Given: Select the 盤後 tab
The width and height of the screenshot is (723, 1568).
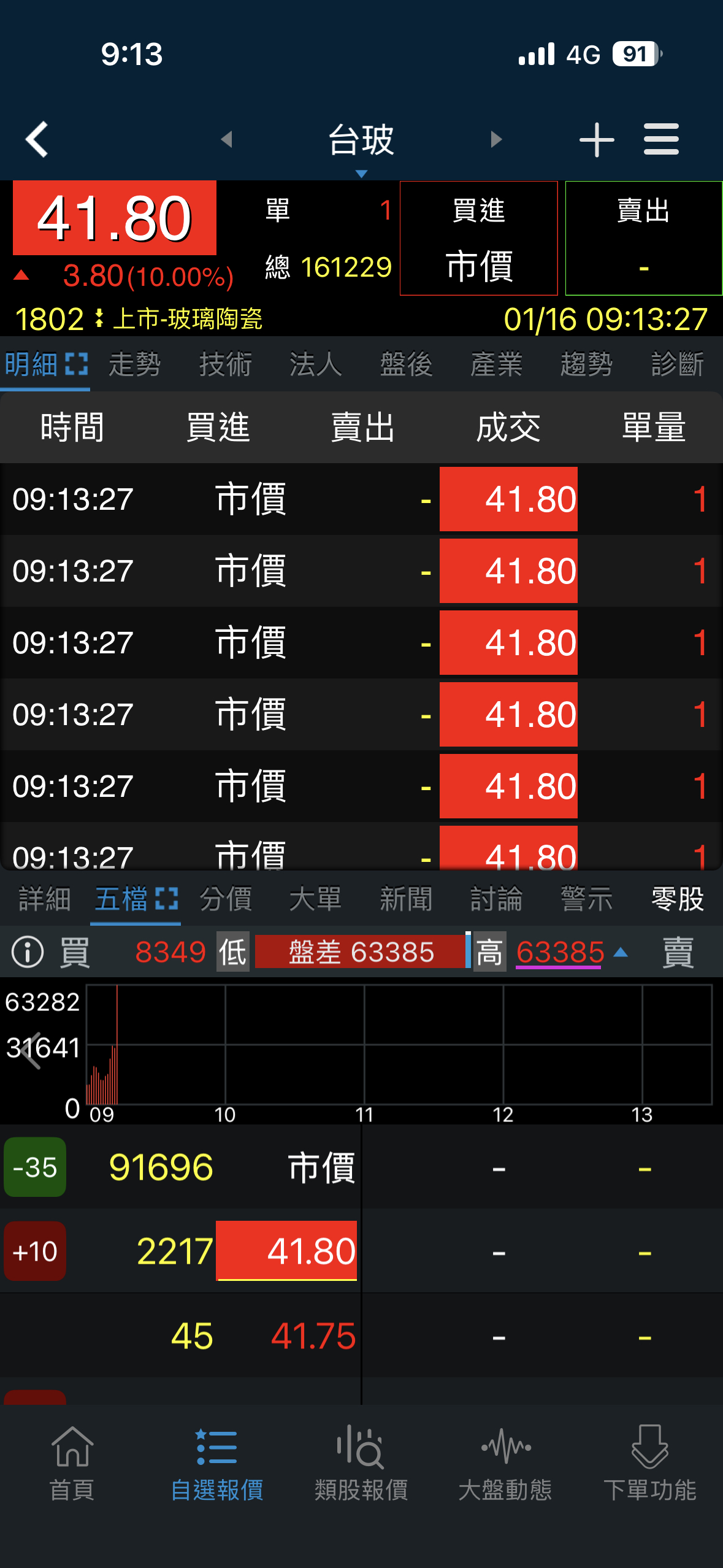Looking at the screenshot, I should [406, 364].
